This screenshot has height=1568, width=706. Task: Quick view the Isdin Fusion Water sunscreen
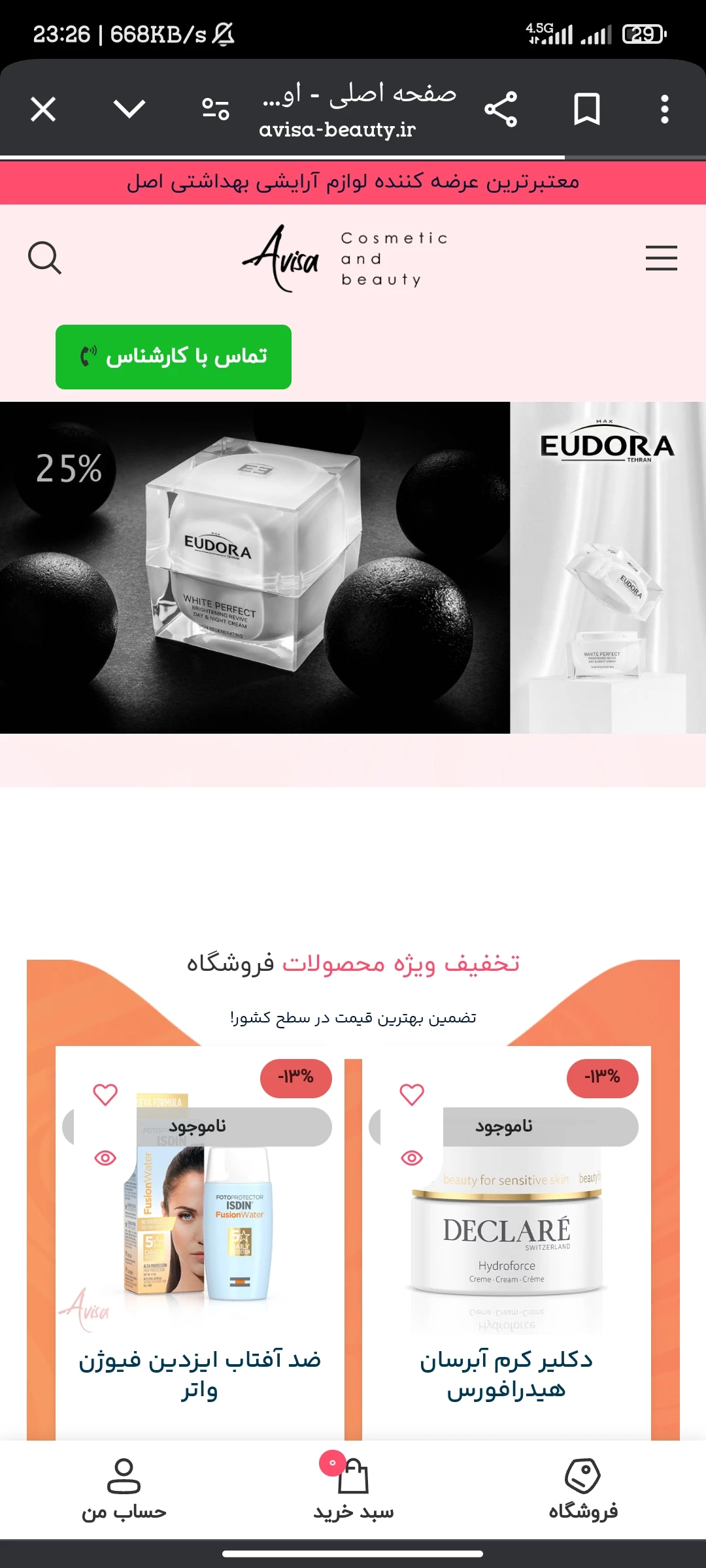[x=105, y=1158]
